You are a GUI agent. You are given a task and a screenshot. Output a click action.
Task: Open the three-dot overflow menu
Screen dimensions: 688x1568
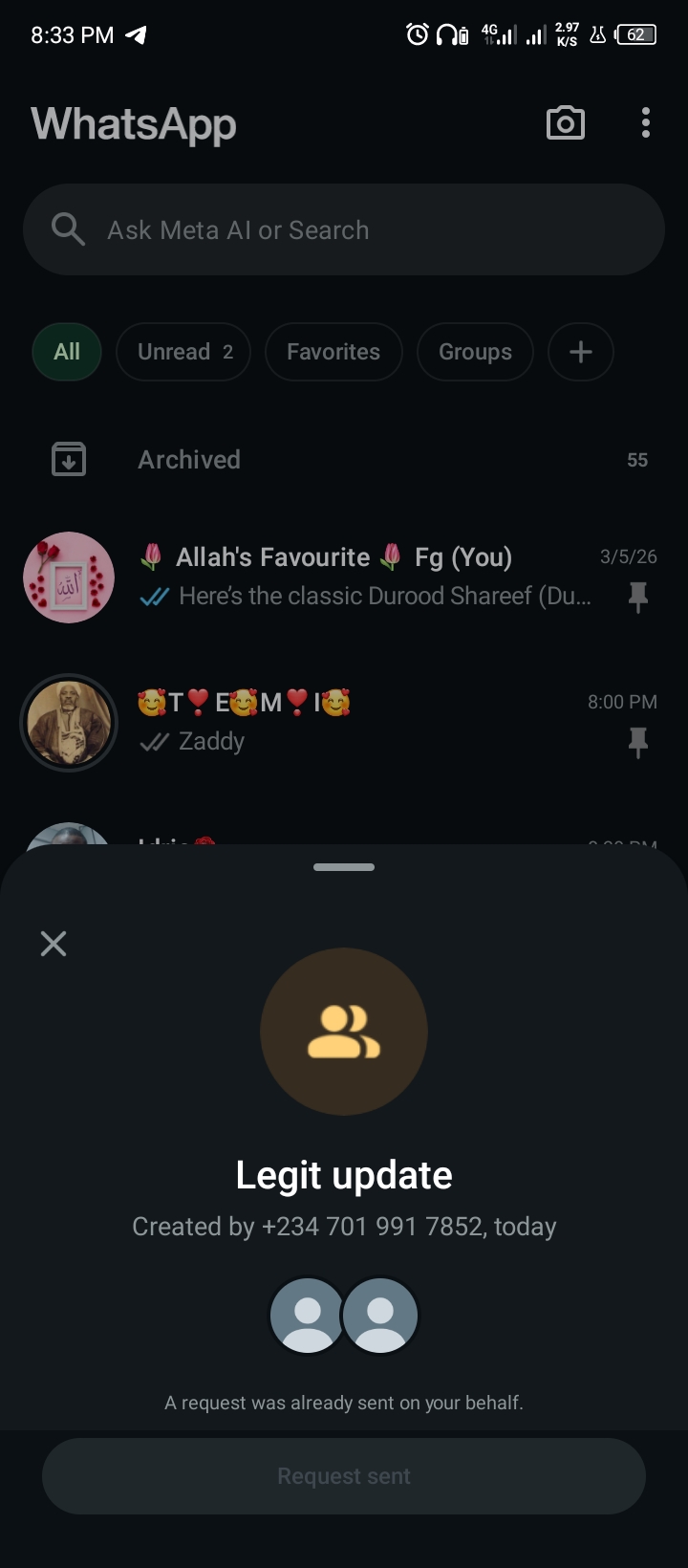coord(646,123)
